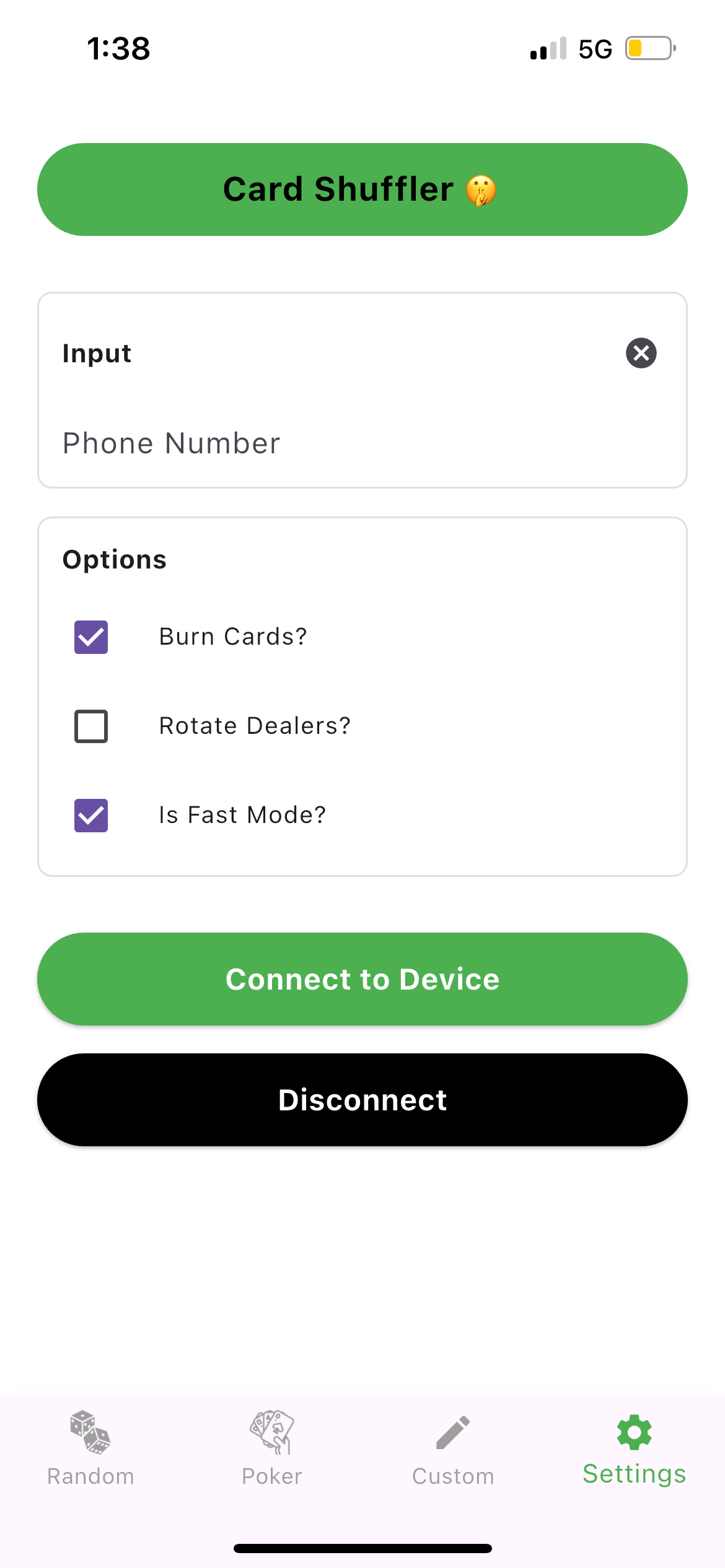Tap Connect to Device

[x=362, y=979]
